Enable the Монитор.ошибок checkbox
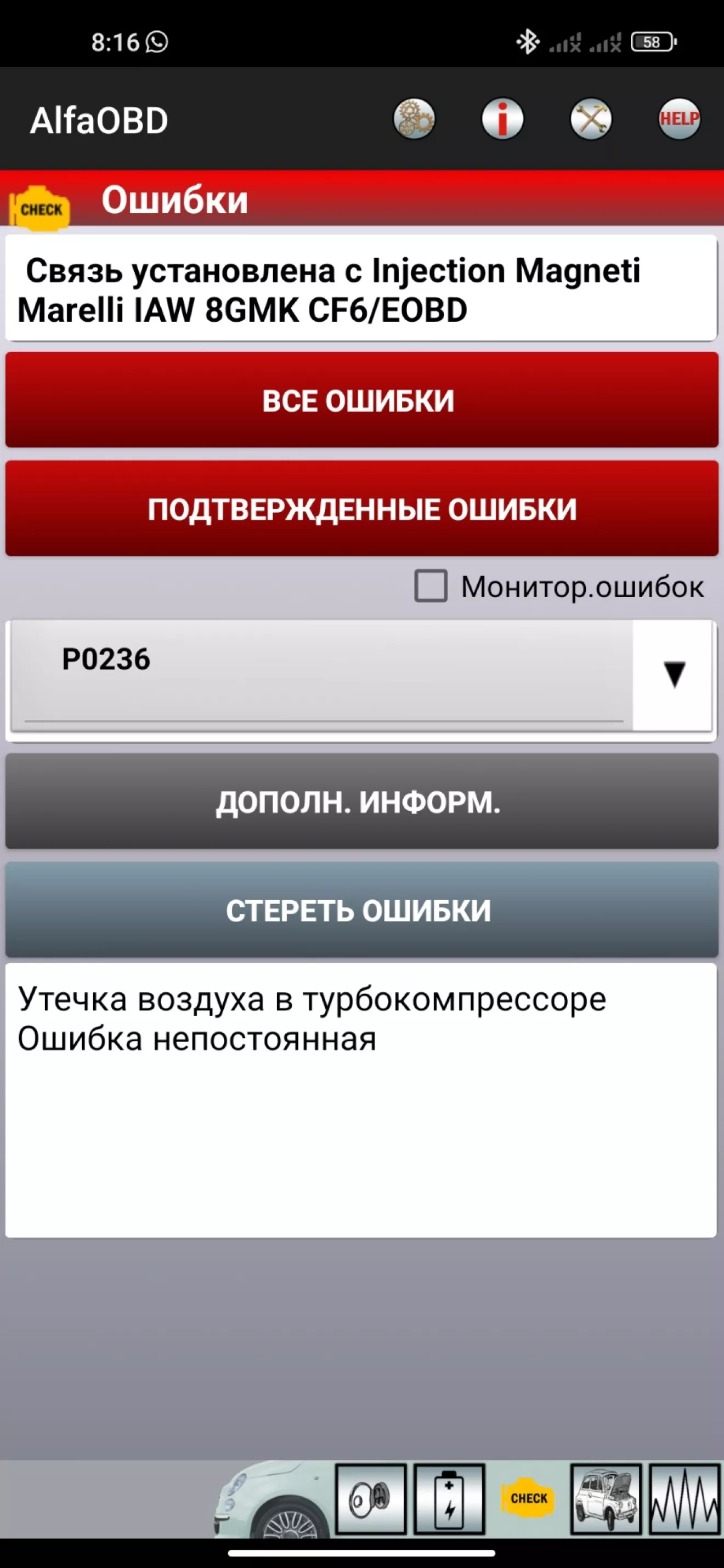 click(431, 586)
